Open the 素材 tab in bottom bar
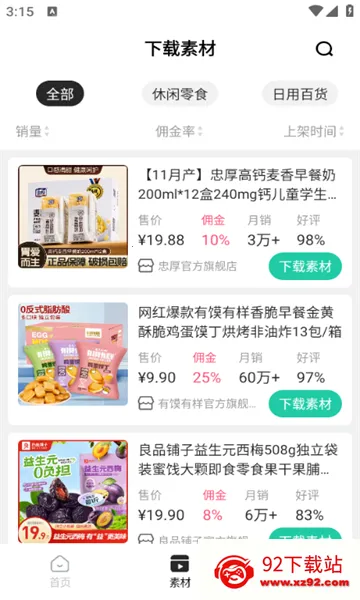The height and width of the screenshot is (600, 360). point(180,571)
